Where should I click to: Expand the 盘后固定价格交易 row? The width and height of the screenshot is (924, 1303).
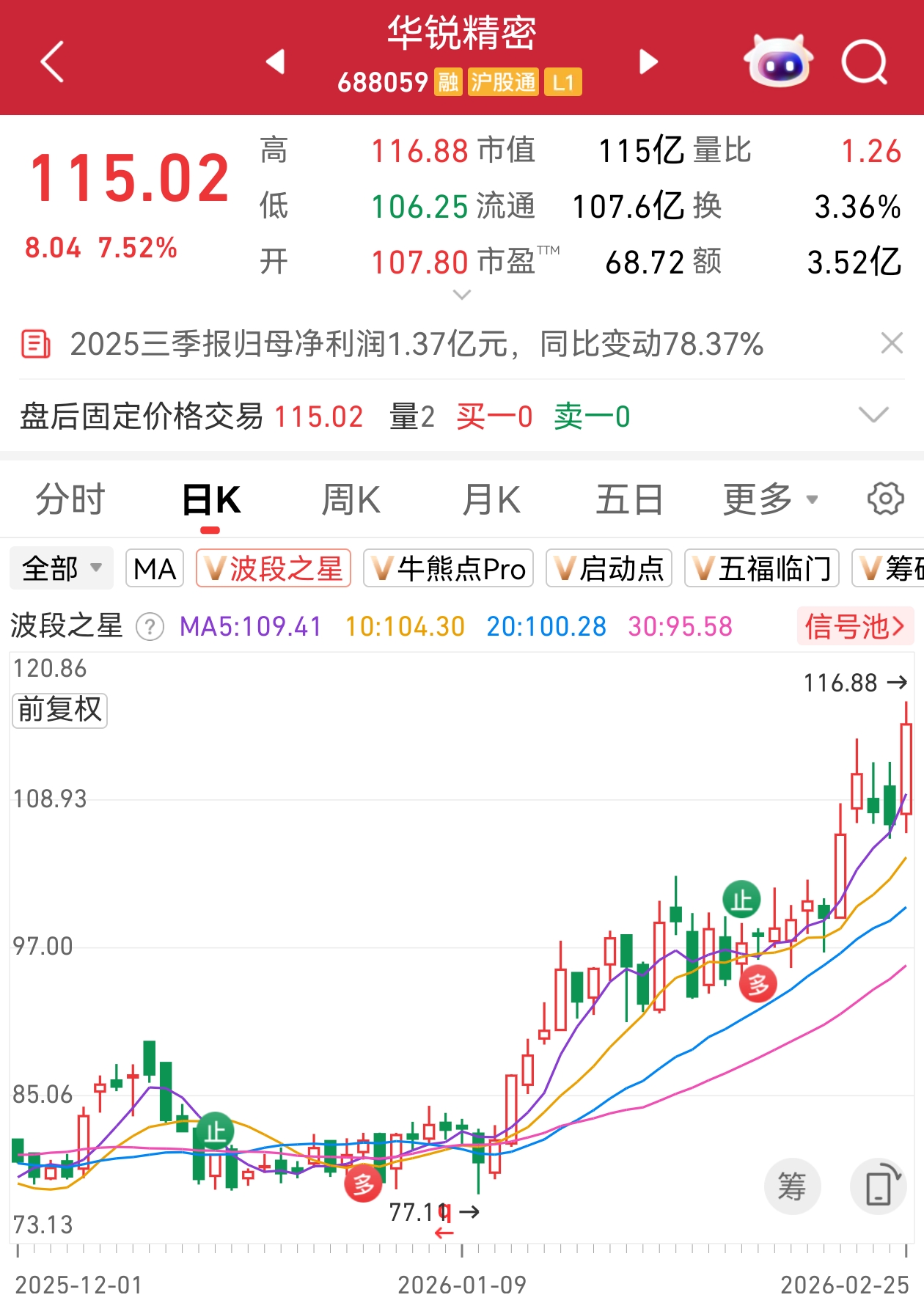pos(873,415)
